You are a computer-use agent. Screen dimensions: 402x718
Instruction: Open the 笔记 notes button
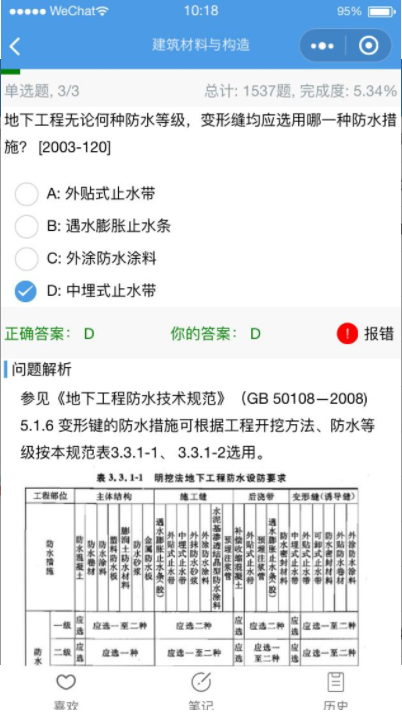(x=201, y=691)
